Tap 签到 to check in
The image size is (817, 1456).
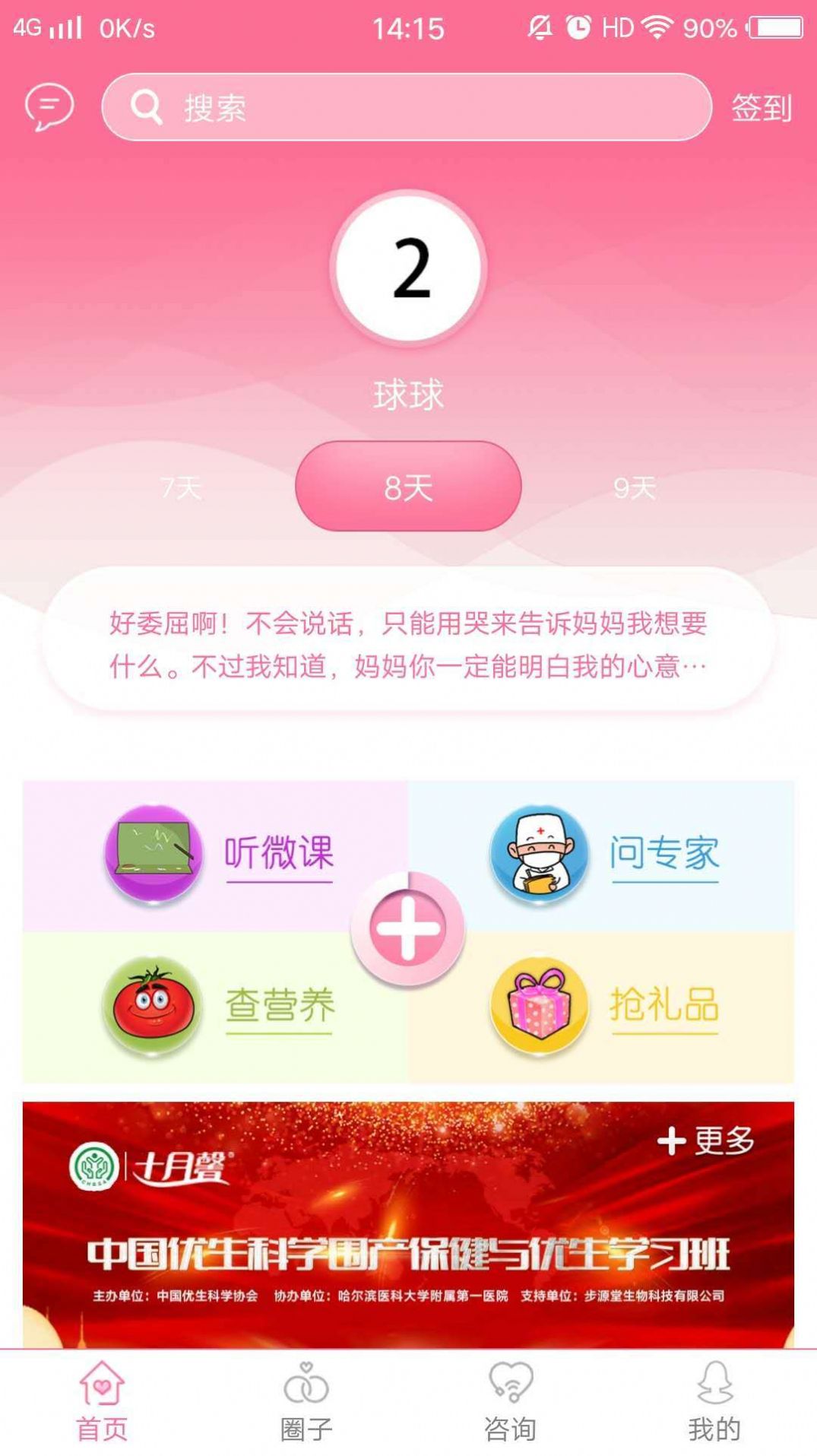(x=762, y=108)
